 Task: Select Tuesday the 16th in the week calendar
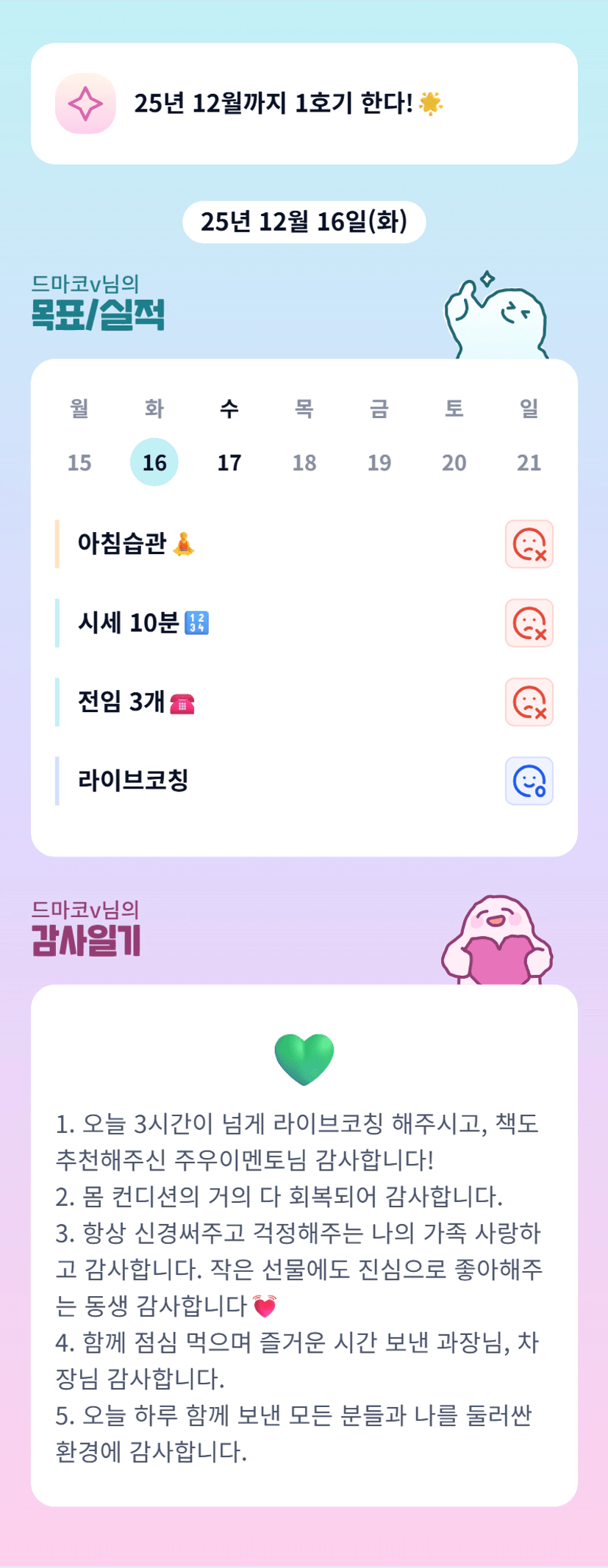[x=154, y=462]
